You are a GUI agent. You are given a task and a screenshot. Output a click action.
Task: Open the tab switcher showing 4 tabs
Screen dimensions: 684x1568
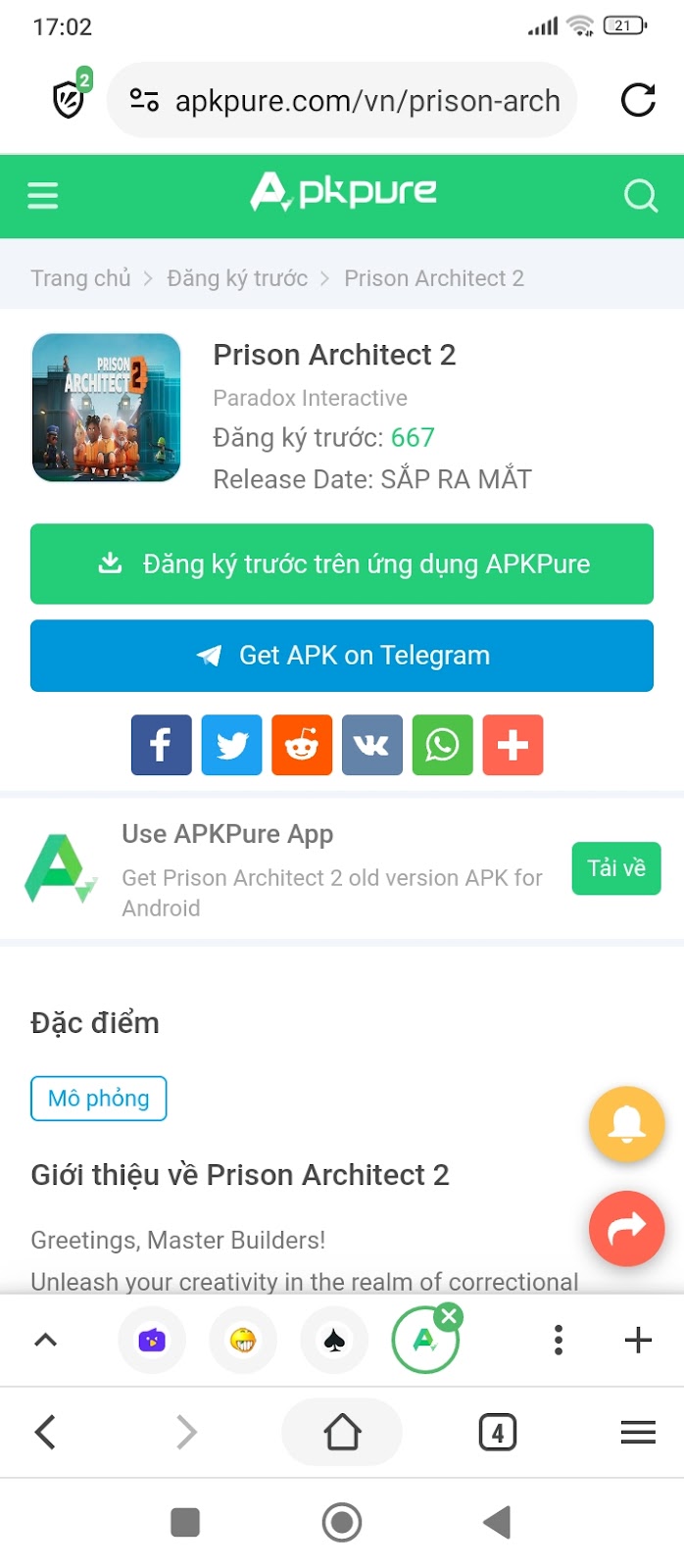(498, 1433)
